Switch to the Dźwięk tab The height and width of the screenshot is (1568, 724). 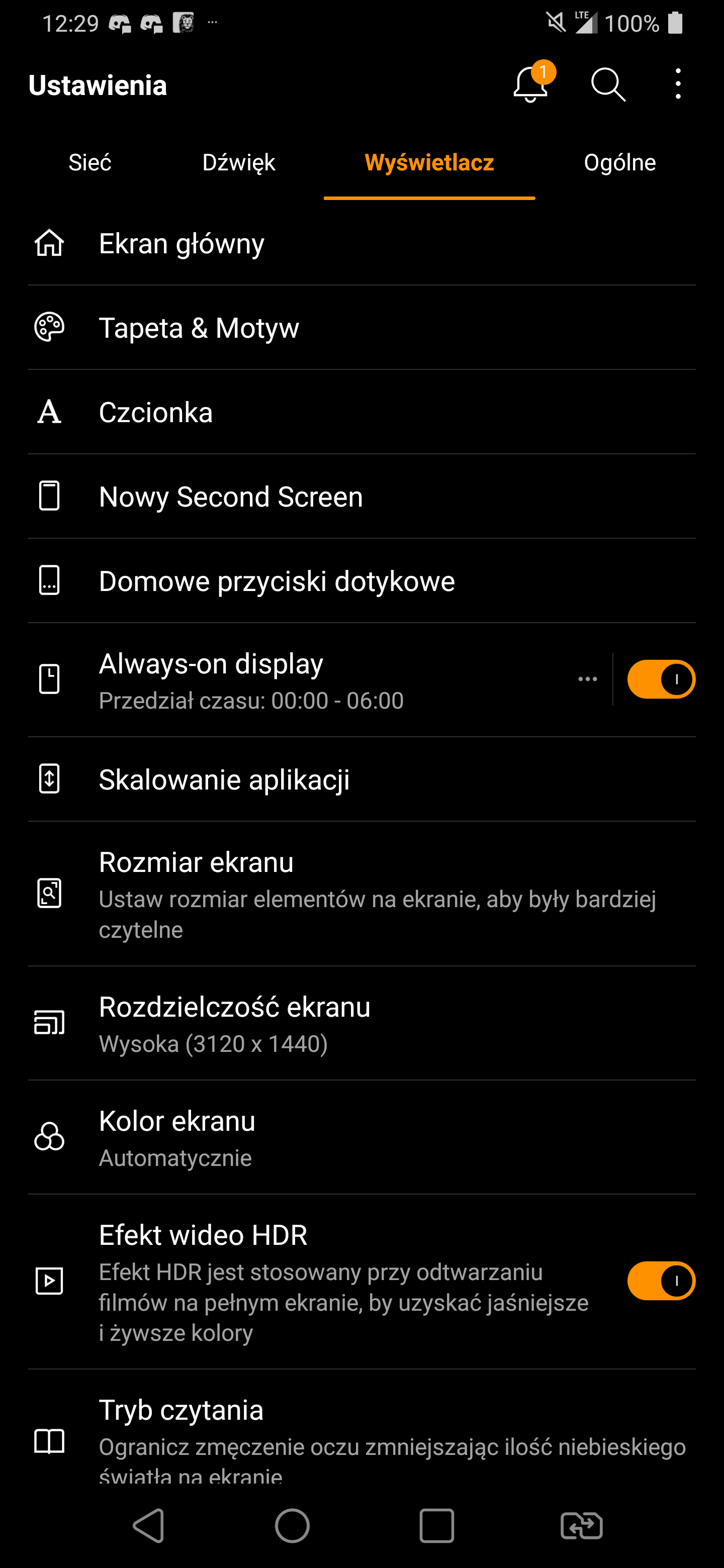click(x=239, y=162)
